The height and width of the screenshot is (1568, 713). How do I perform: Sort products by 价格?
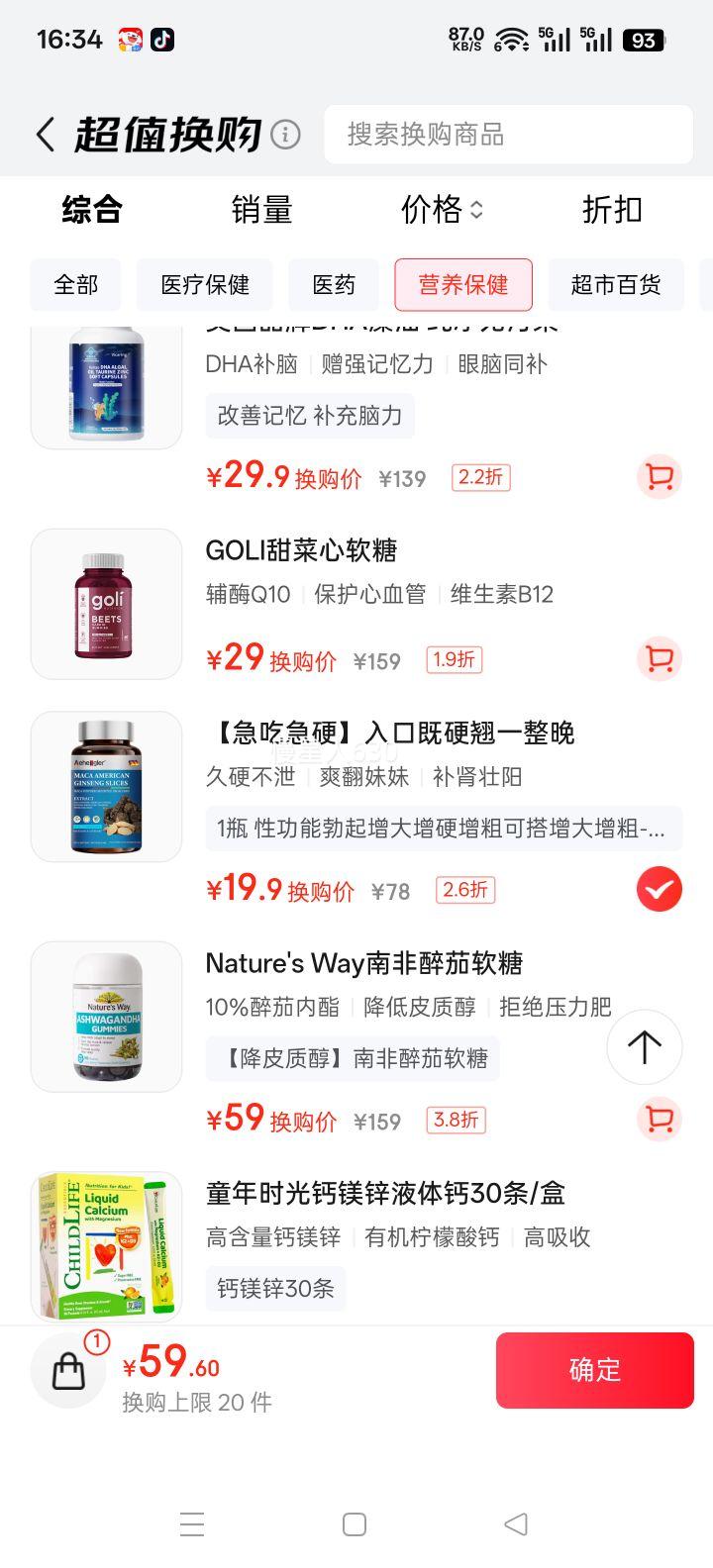click(441, 210)
